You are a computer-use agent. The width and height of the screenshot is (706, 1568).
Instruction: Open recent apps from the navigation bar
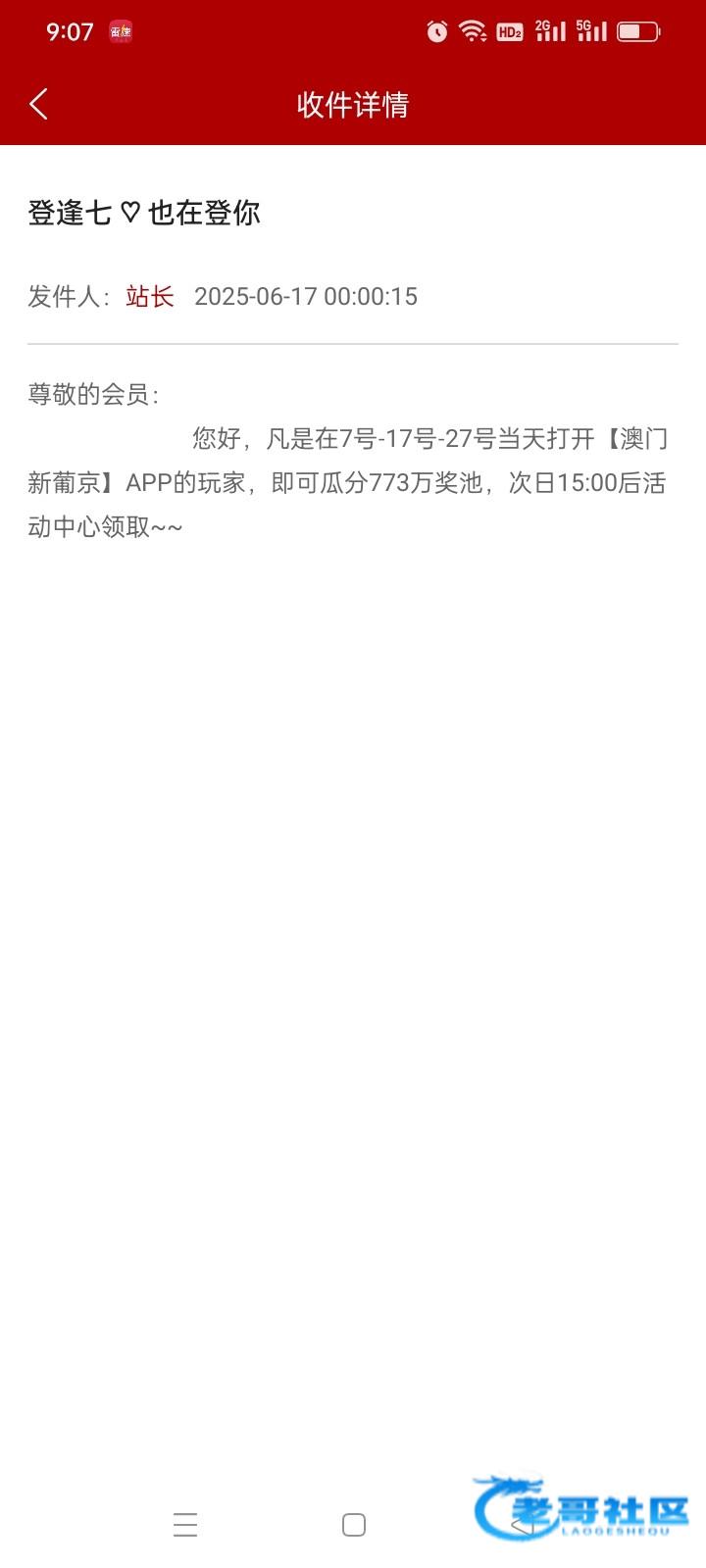click(x=185, y=1525)
